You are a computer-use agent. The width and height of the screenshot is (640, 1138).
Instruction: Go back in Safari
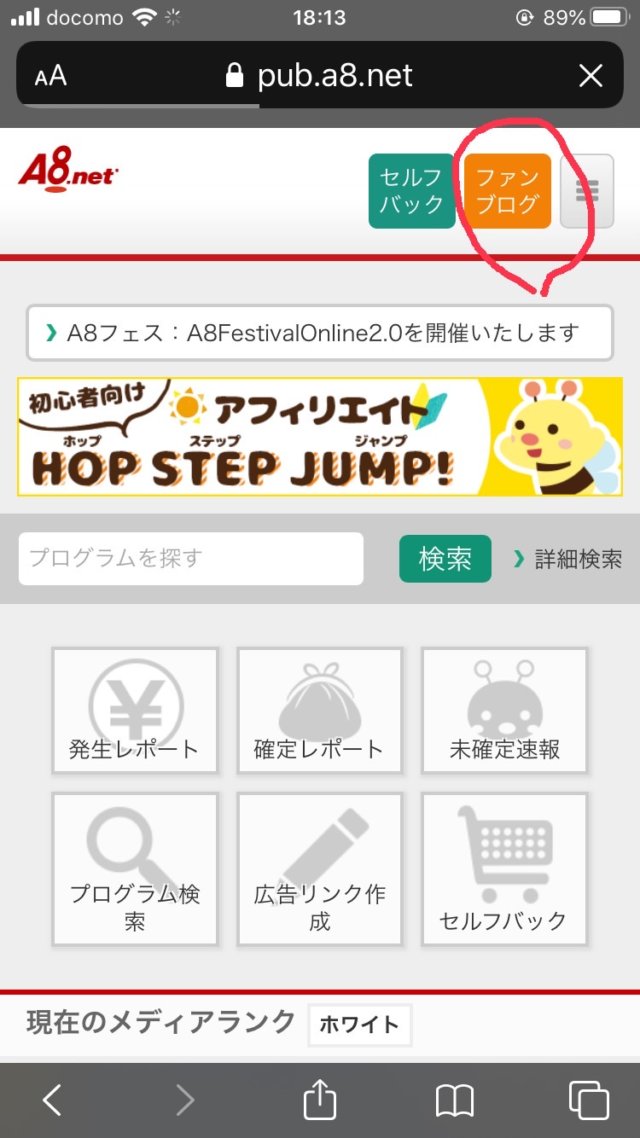(52, 1101)
